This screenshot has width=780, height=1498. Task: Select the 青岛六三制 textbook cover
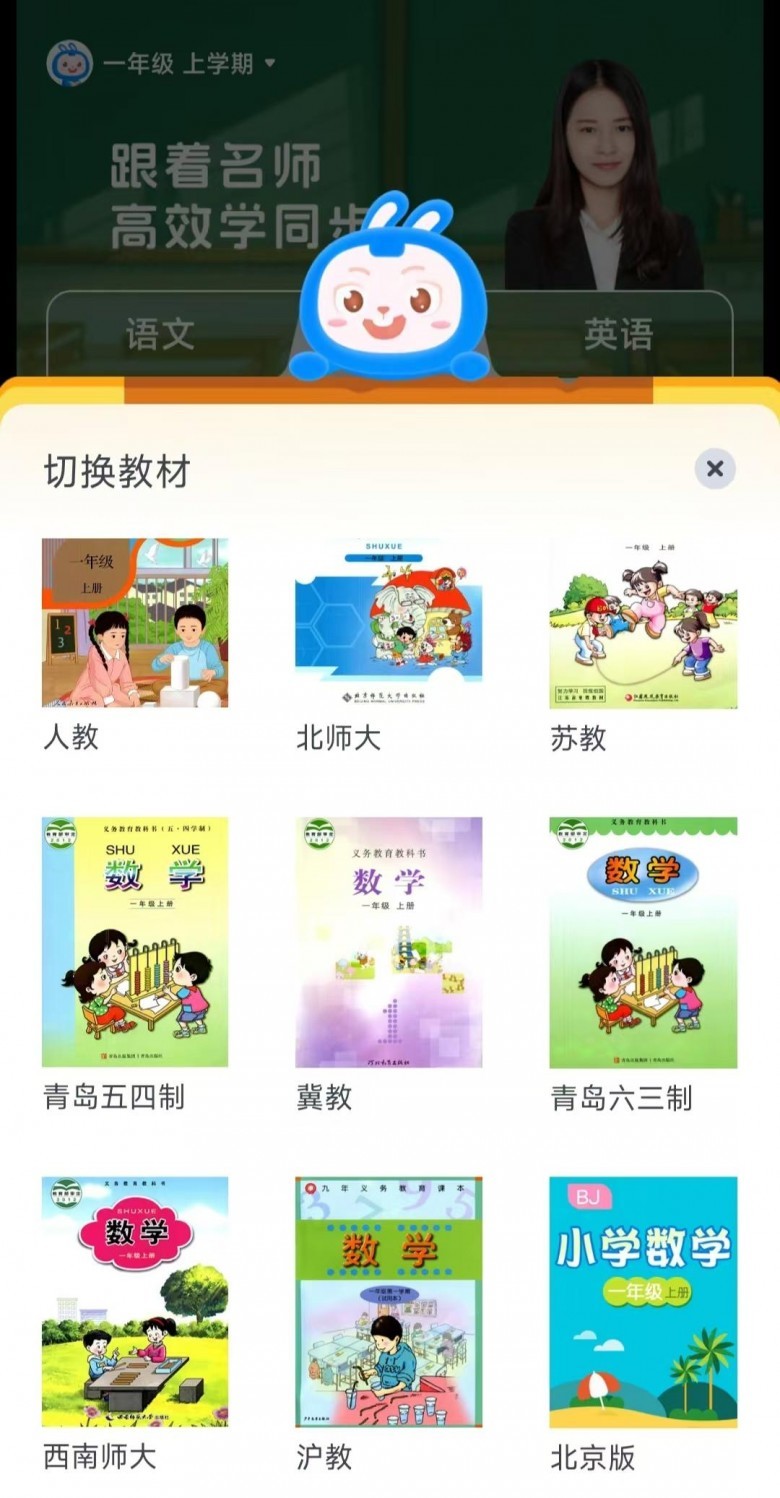coord(644,941)
